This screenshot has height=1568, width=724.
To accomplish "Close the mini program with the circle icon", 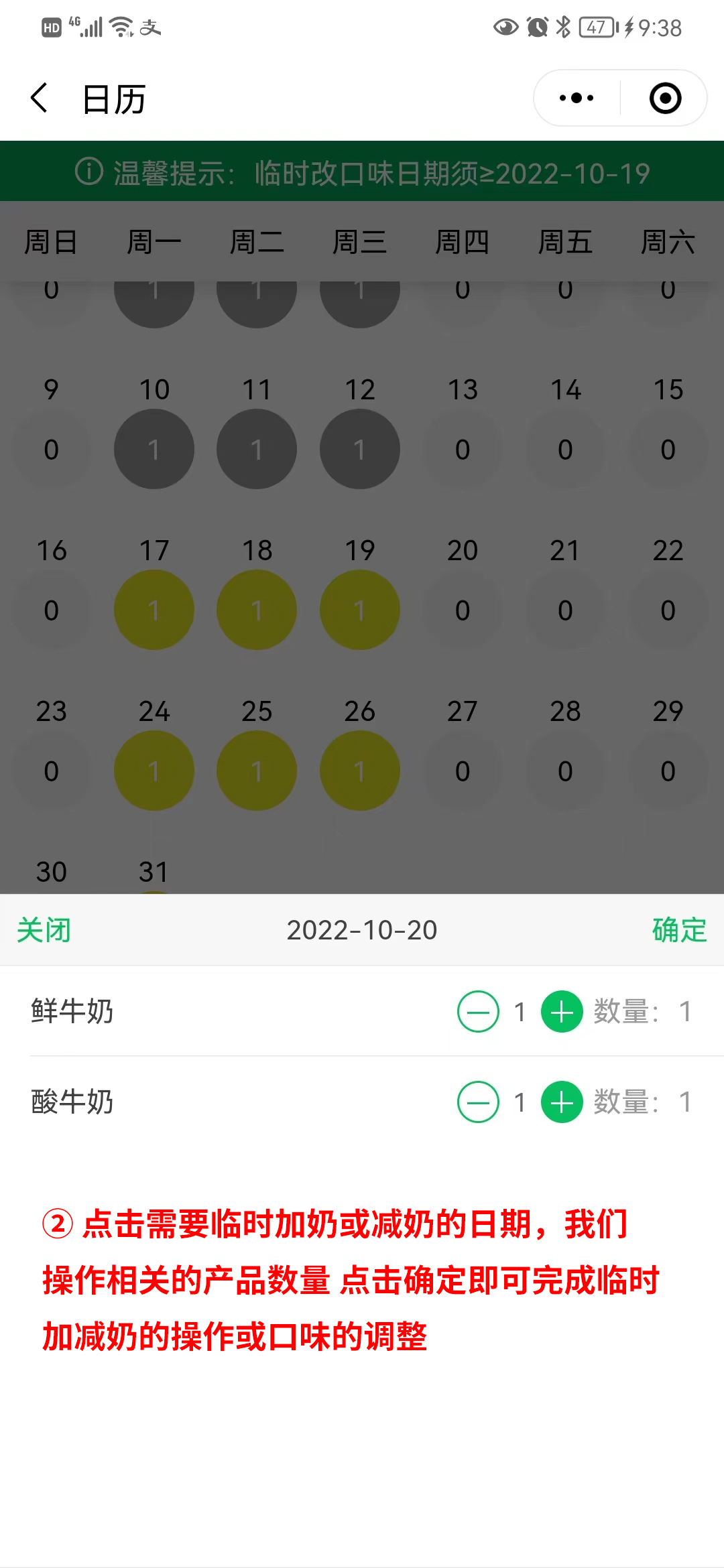I will pos(665,99).
